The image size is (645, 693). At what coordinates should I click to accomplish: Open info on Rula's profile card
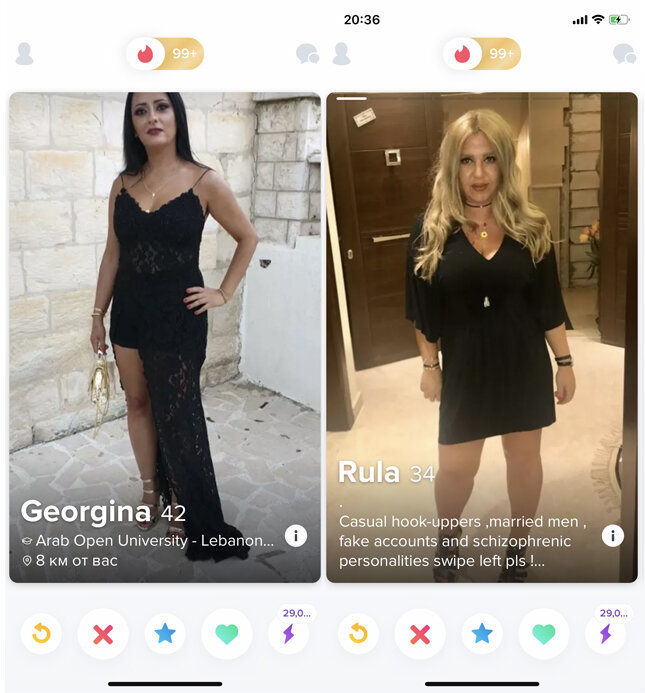pos(613,536)
